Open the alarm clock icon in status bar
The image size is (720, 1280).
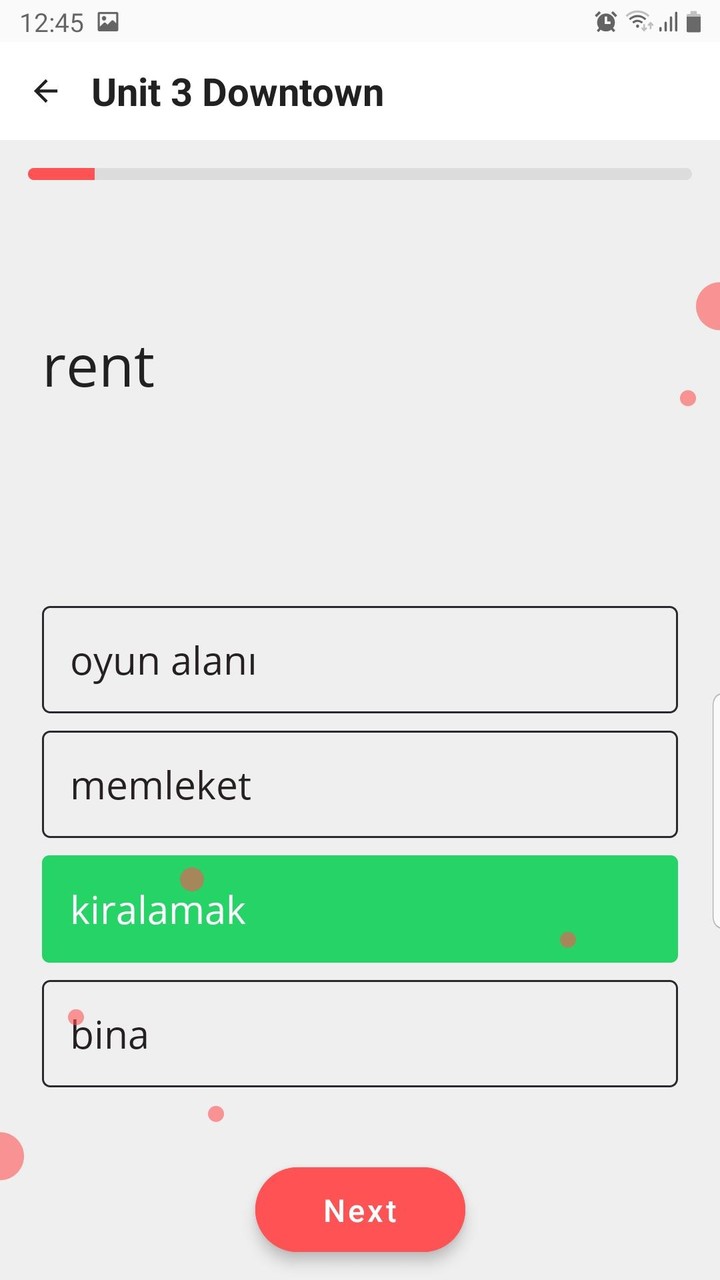[x=606, y=20]
